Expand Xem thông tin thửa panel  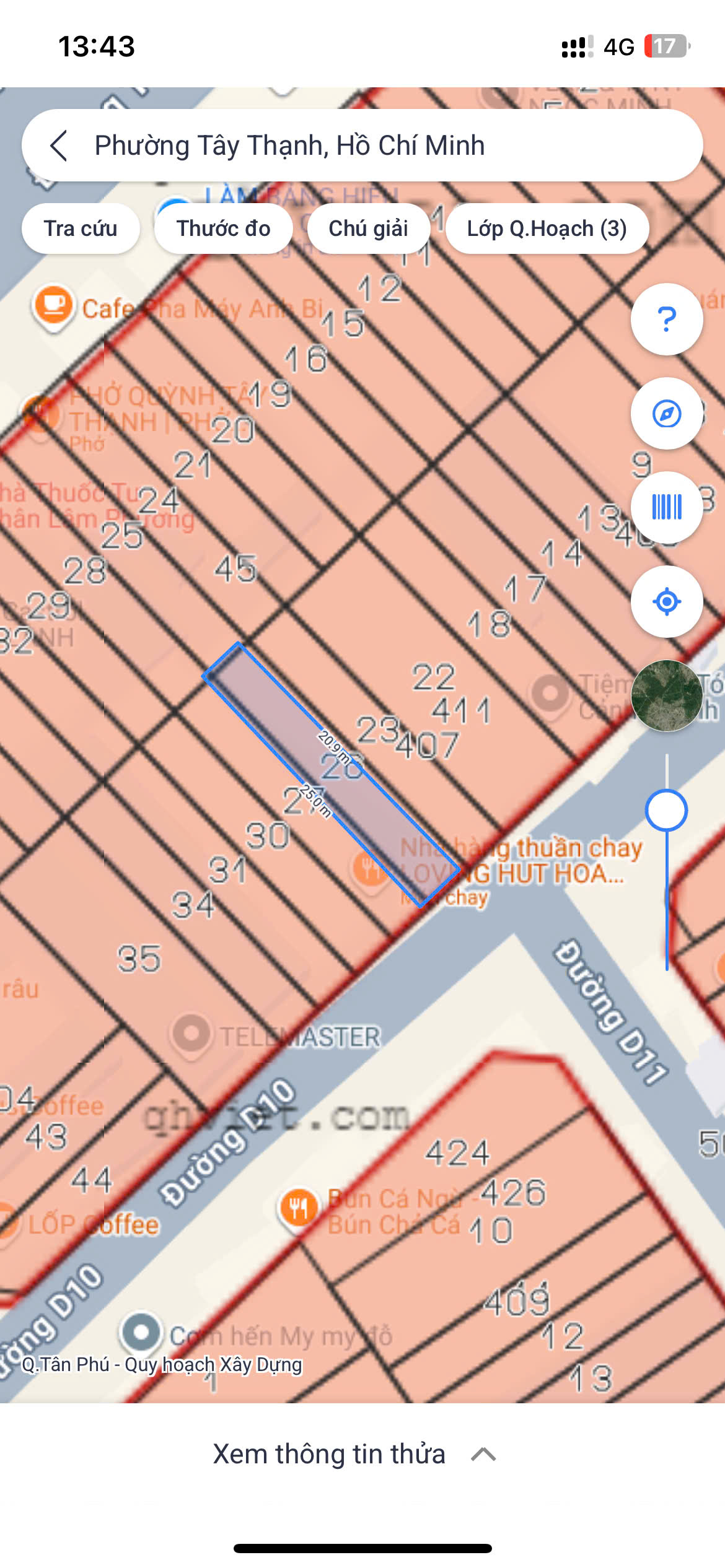pos(354,1454)
